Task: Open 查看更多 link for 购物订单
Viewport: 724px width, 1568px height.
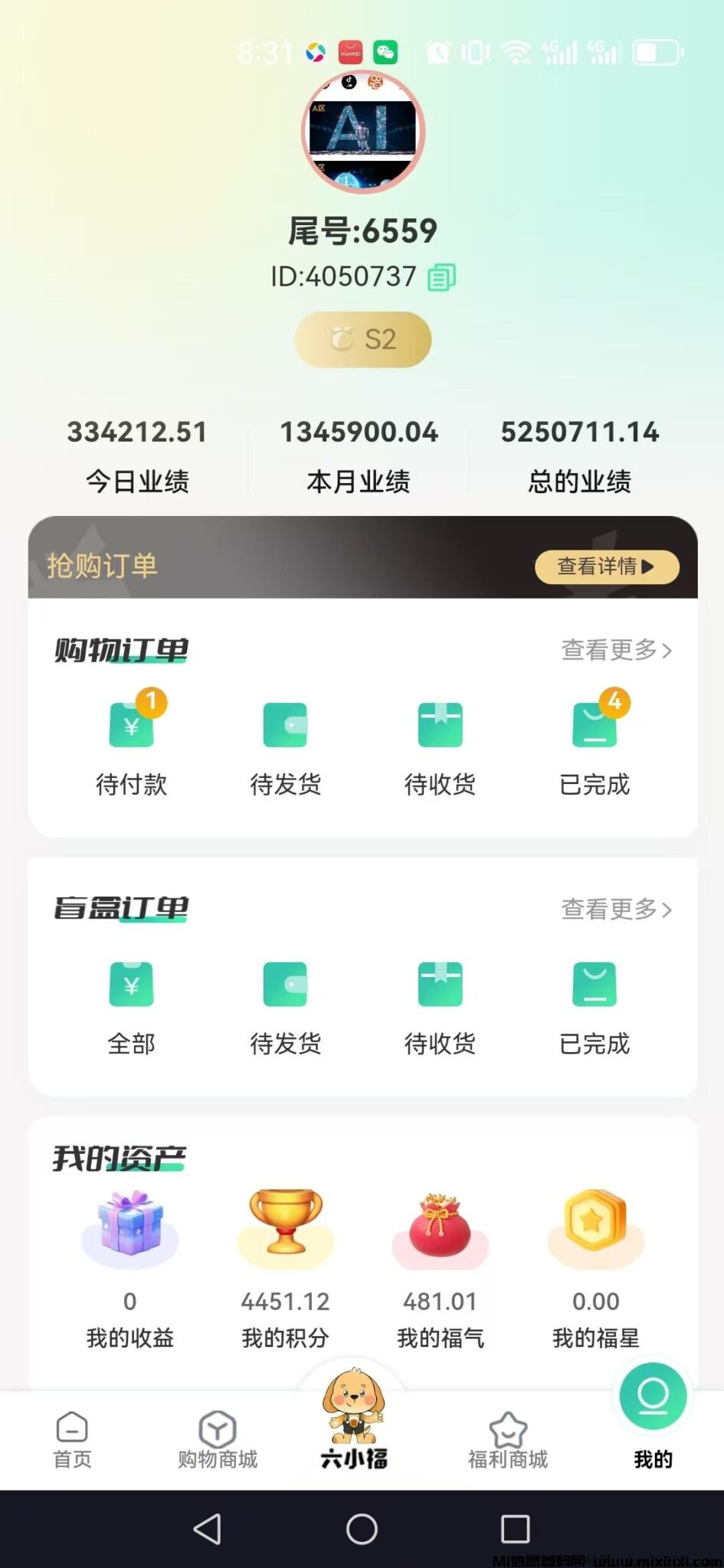Action: click(x=615, y=649)
